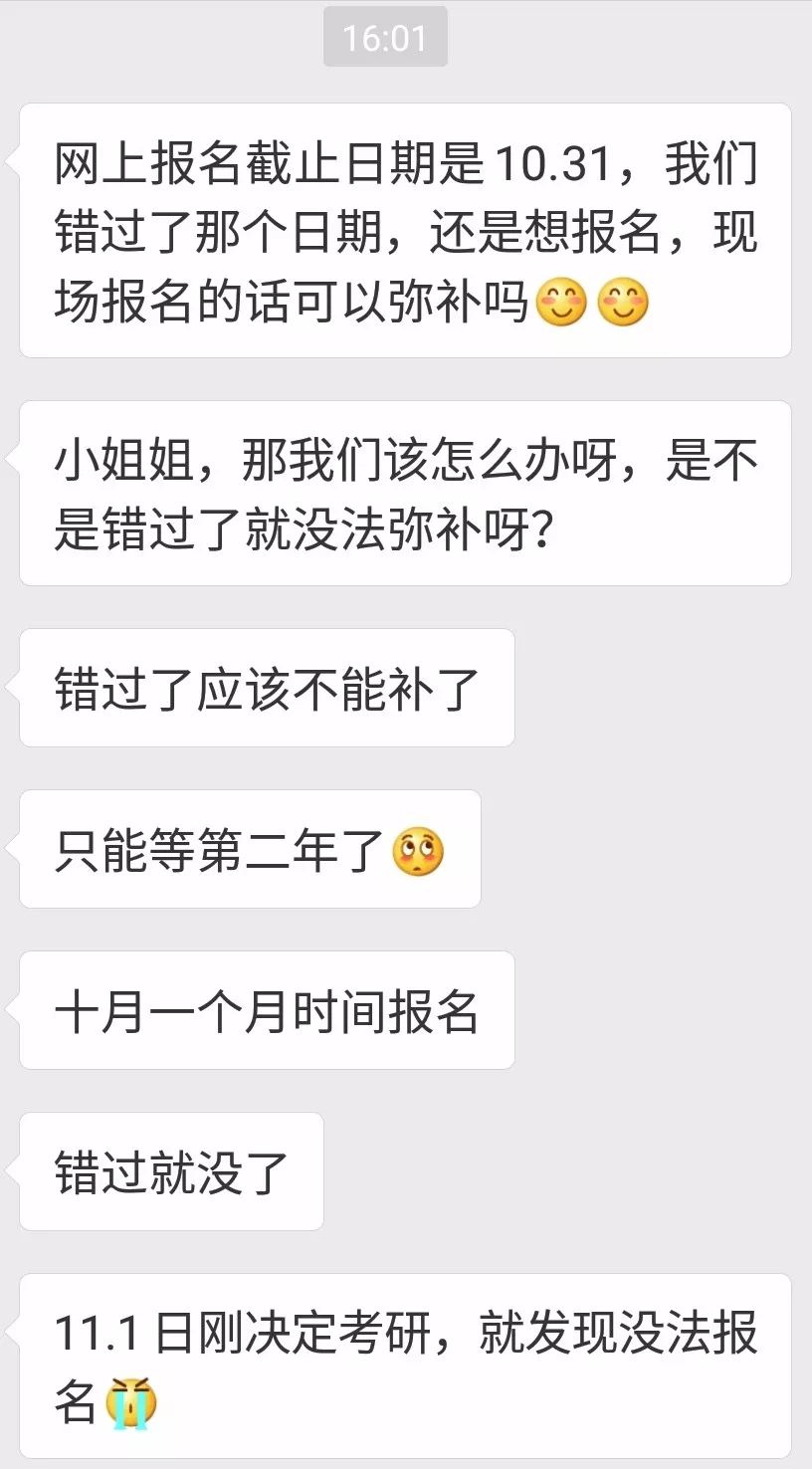The image size is (812, 1469).
Task: Tap the 只能等第二年了 message
Action: [249, 849]
